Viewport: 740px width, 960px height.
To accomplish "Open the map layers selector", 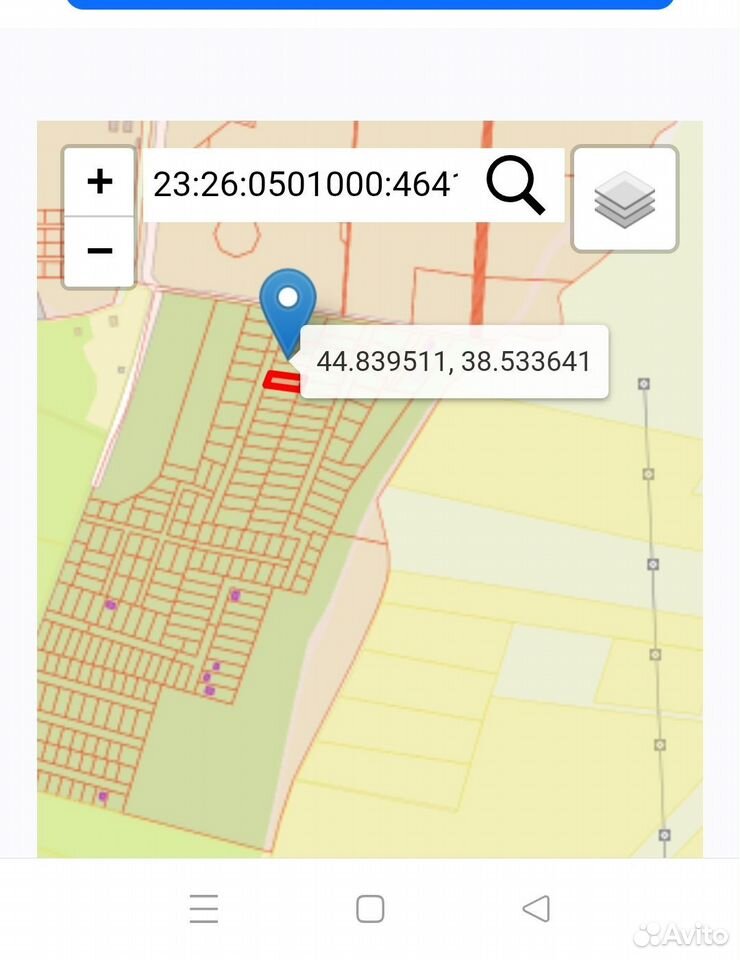I will pyautogui.click(x=625, y=199).
